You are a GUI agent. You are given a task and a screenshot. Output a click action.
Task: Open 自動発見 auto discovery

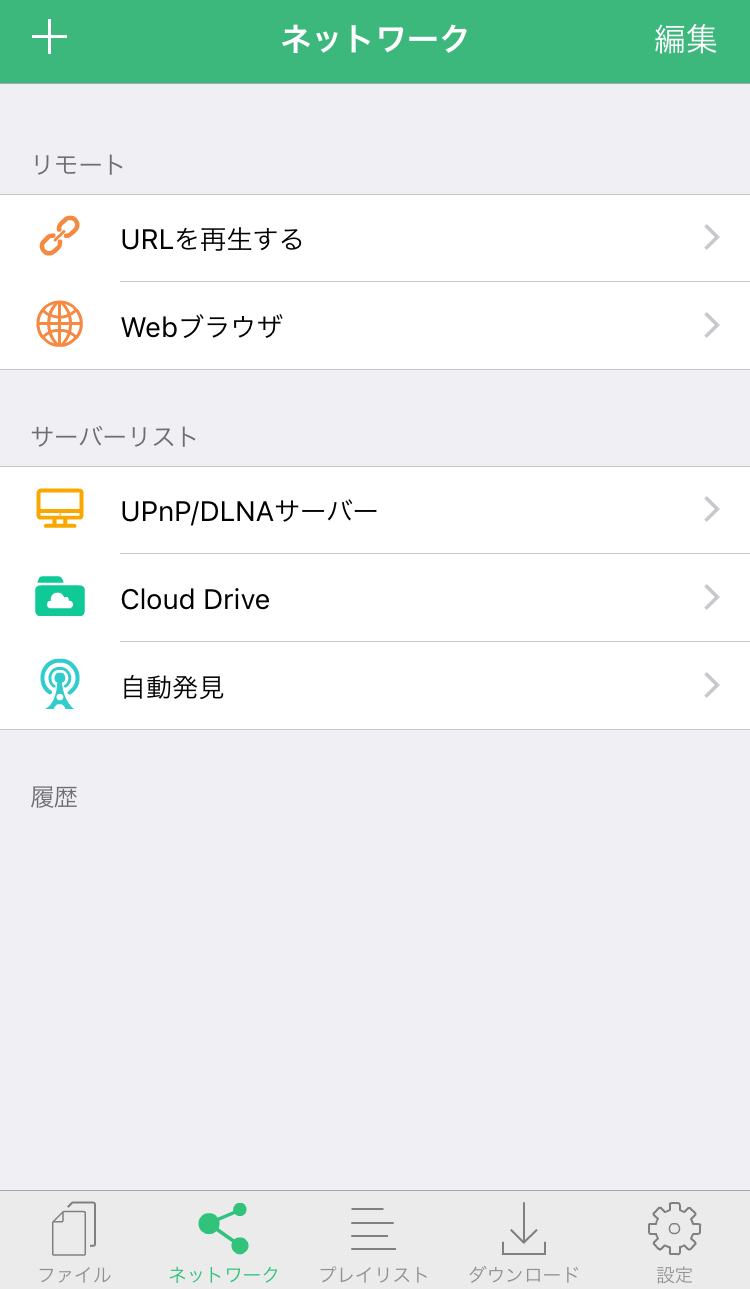point(375,686)
